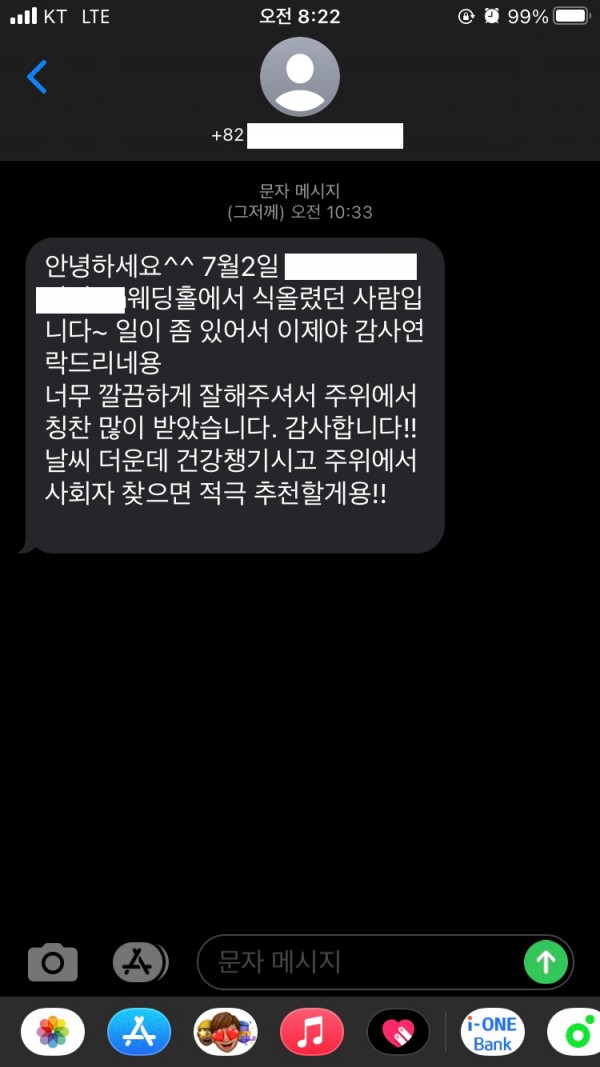The width and height of the screenshot is (600, 1067).
Task: Open contact details via the avatar
Action: click(299, 77)
